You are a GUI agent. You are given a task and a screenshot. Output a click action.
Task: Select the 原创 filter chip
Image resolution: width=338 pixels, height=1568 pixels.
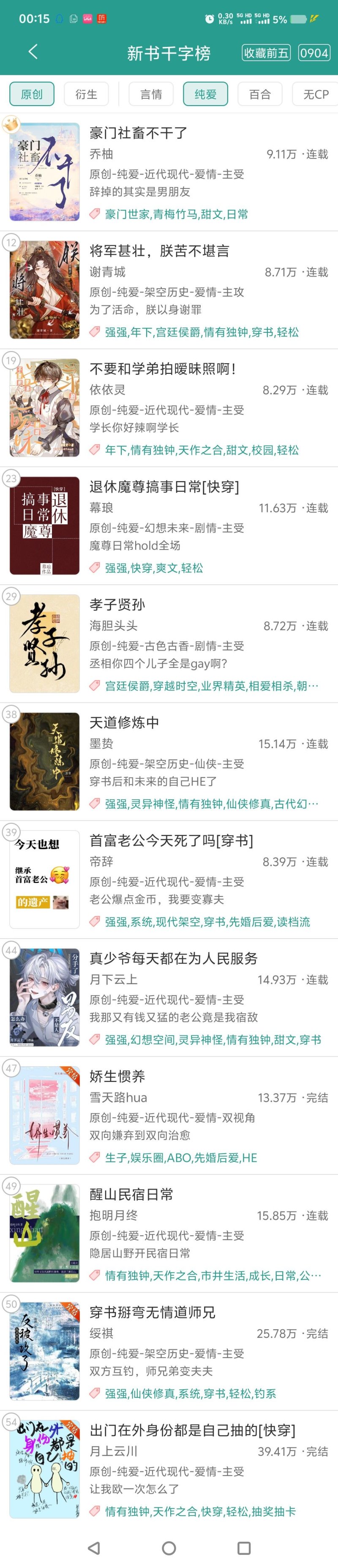[32, 94]
